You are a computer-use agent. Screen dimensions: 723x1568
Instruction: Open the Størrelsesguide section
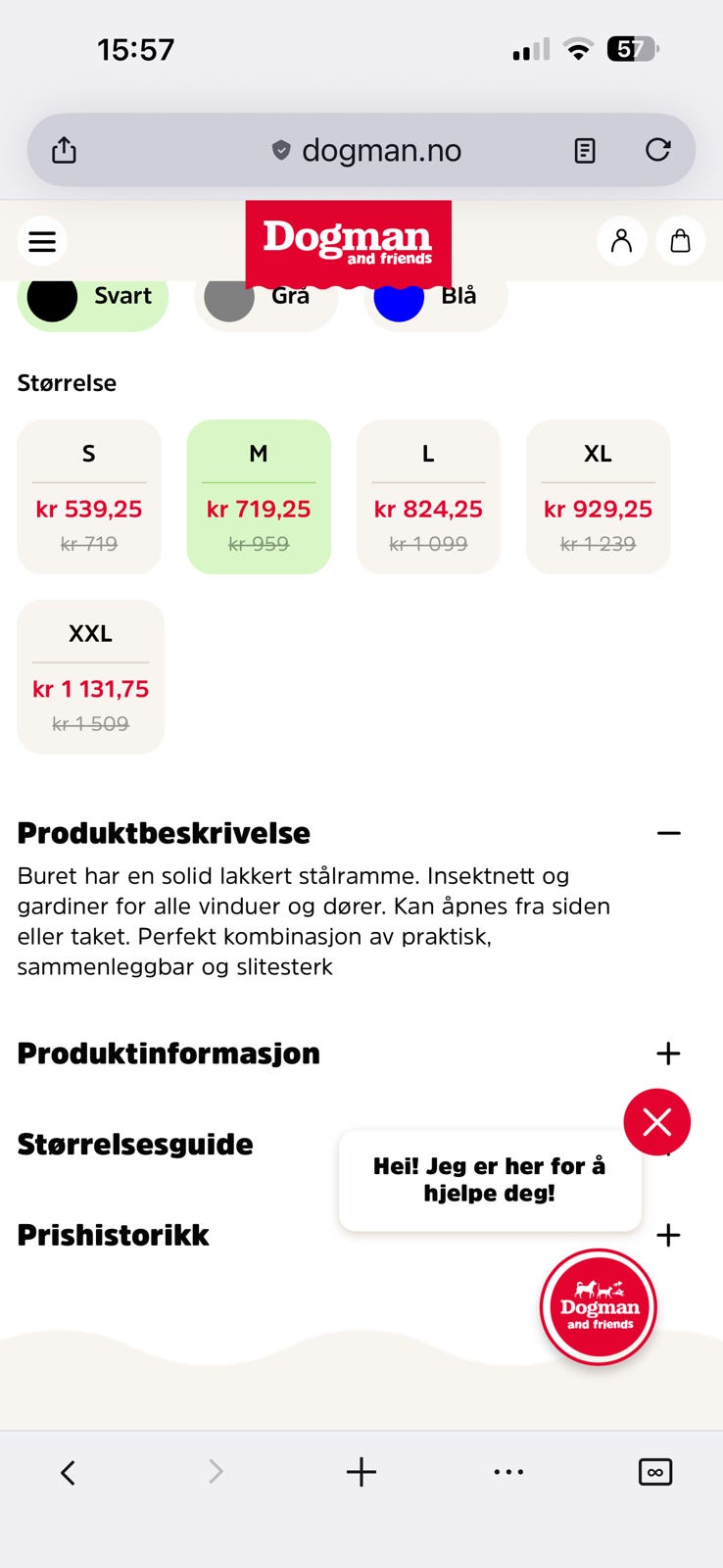(135, 1144)
